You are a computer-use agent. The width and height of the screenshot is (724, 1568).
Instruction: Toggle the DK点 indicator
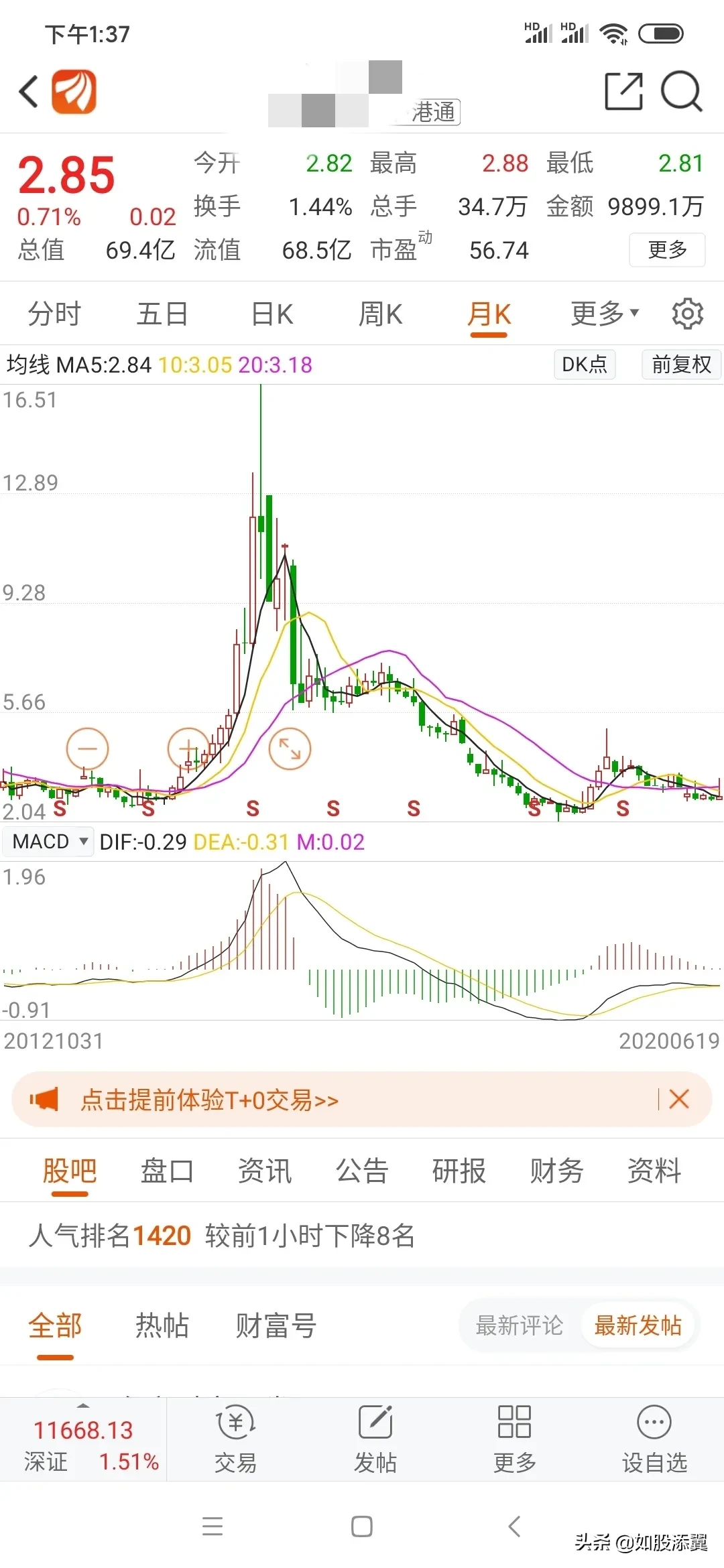(x=585, y=365)
